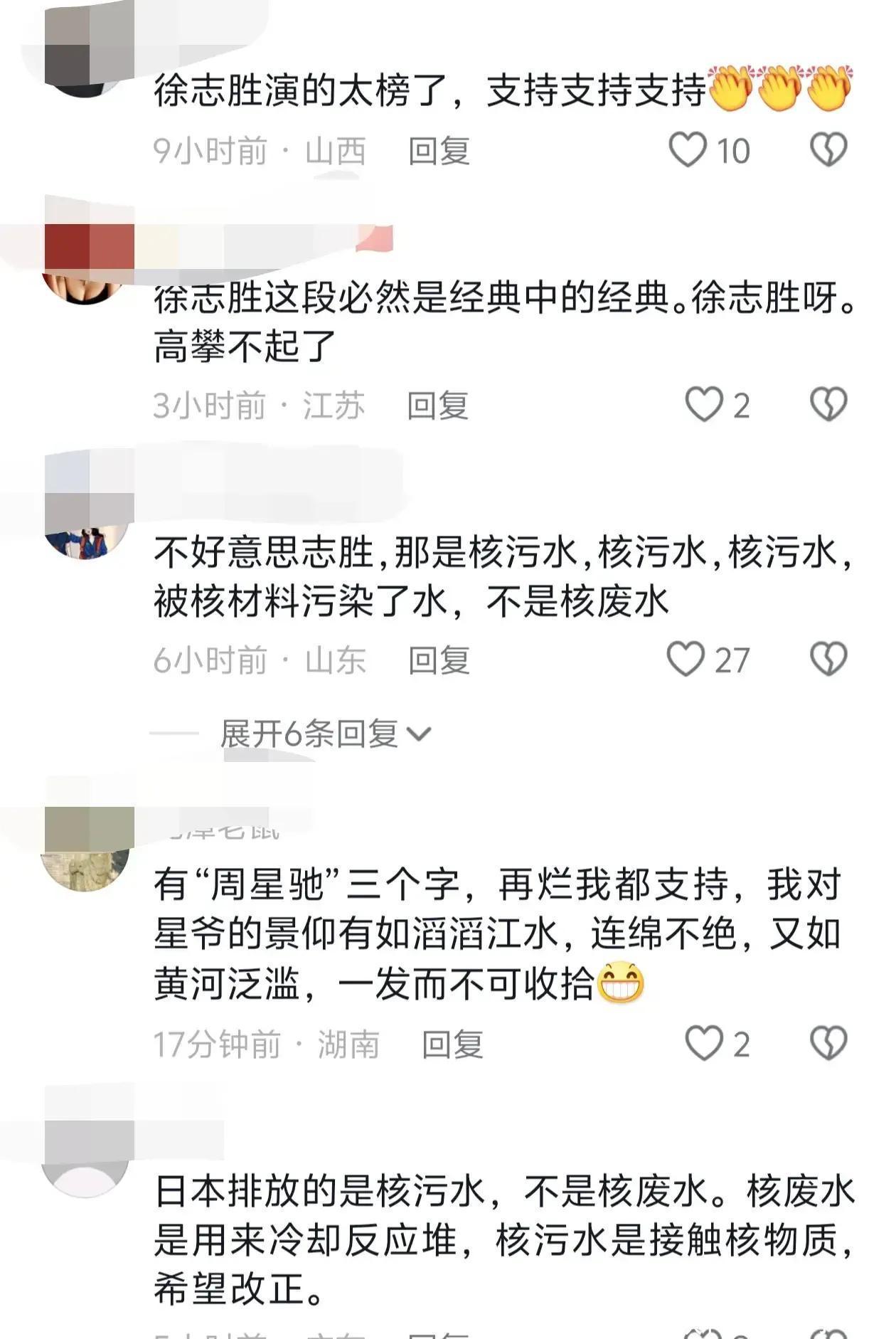
Task: Reply to the 9小时前 山西 comment
Action: [x=439, y=151]
